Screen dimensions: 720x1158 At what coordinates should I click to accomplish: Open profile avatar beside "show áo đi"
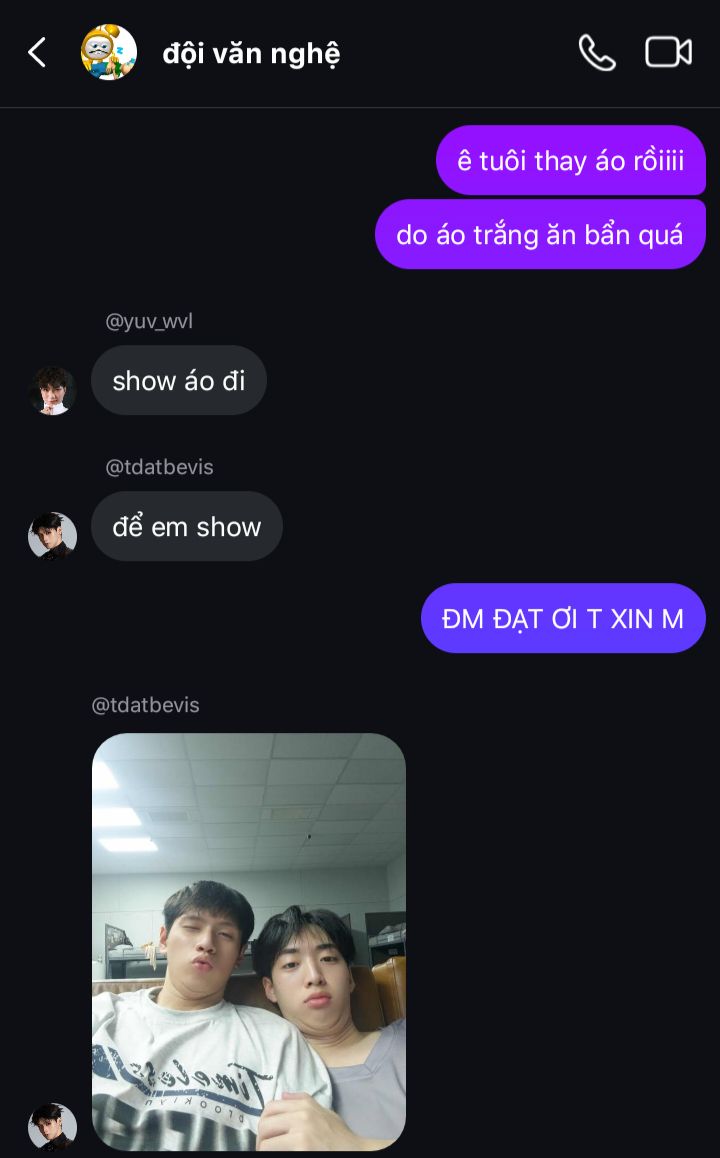click(53, 390)
